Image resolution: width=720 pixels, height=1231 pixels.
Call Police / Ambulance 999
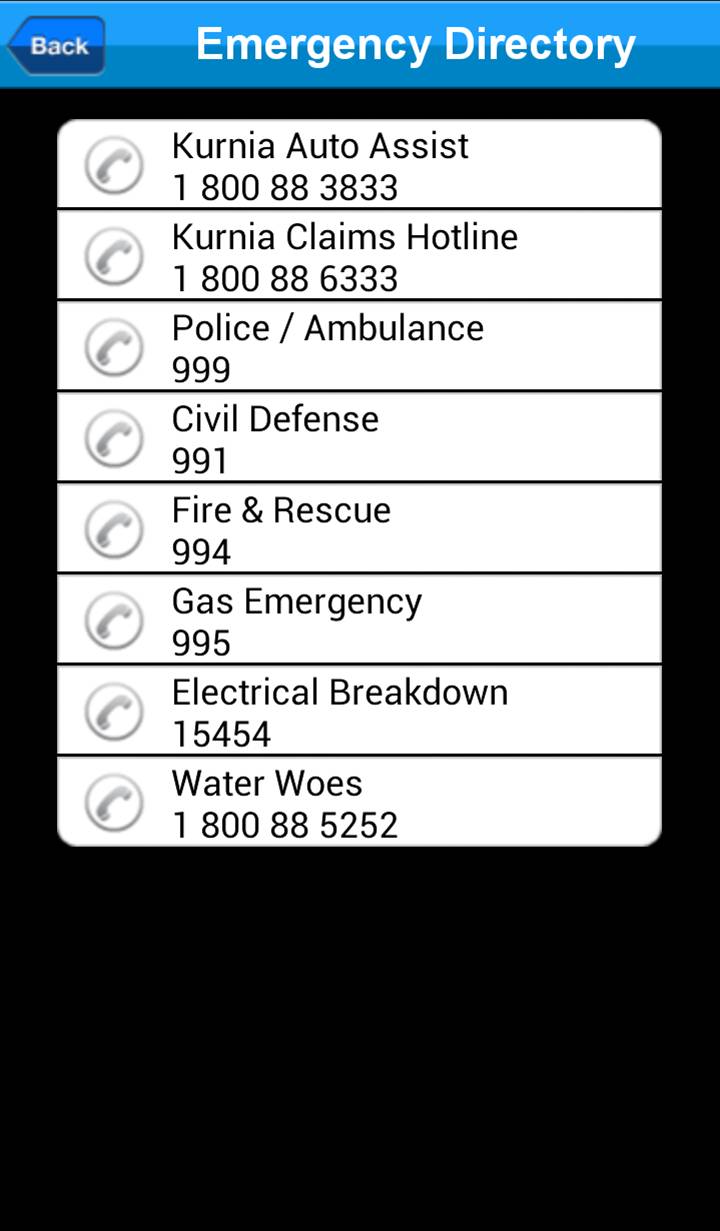point(359,346)
